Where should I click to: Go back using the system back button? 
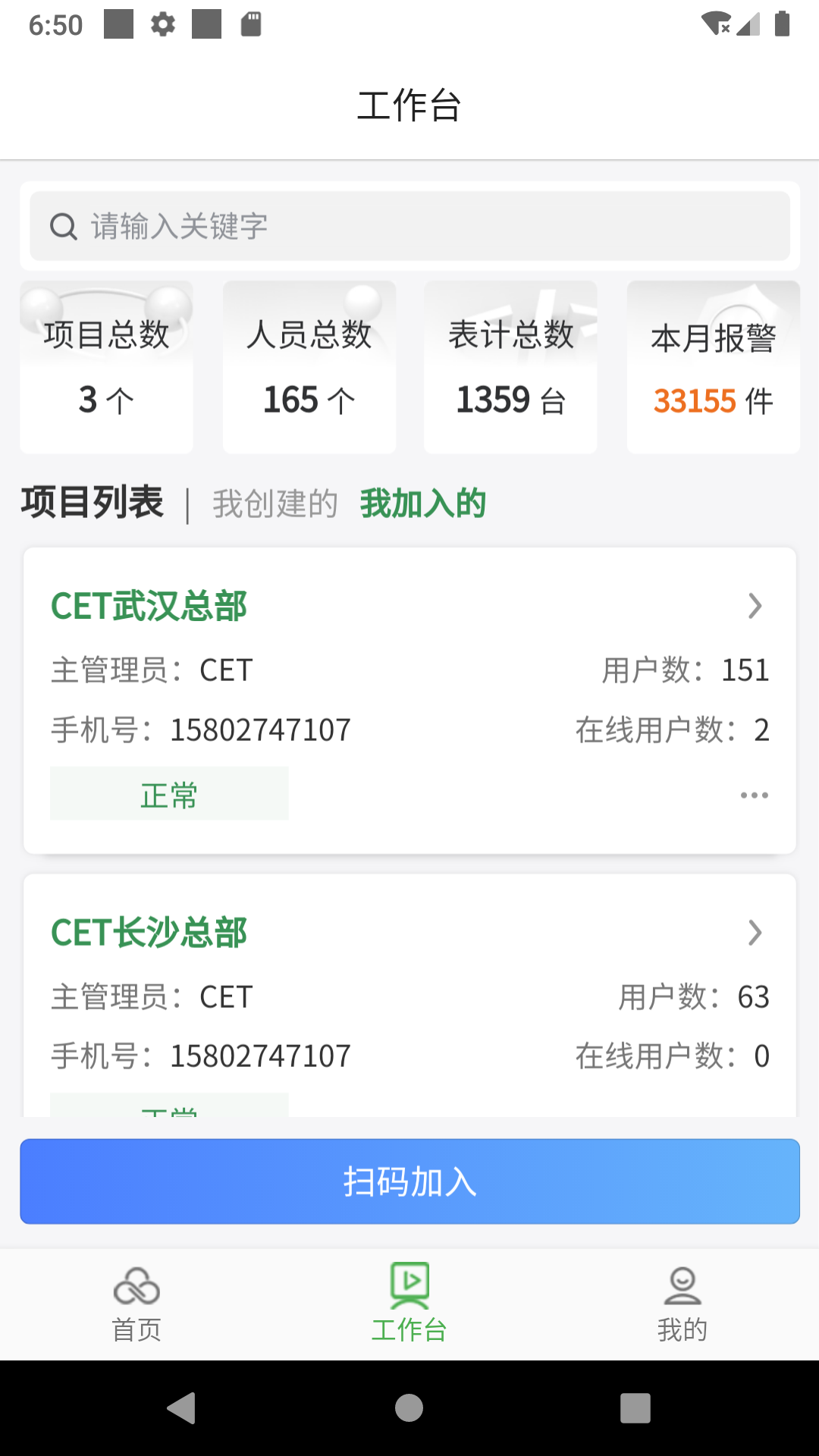point(181,1408)
